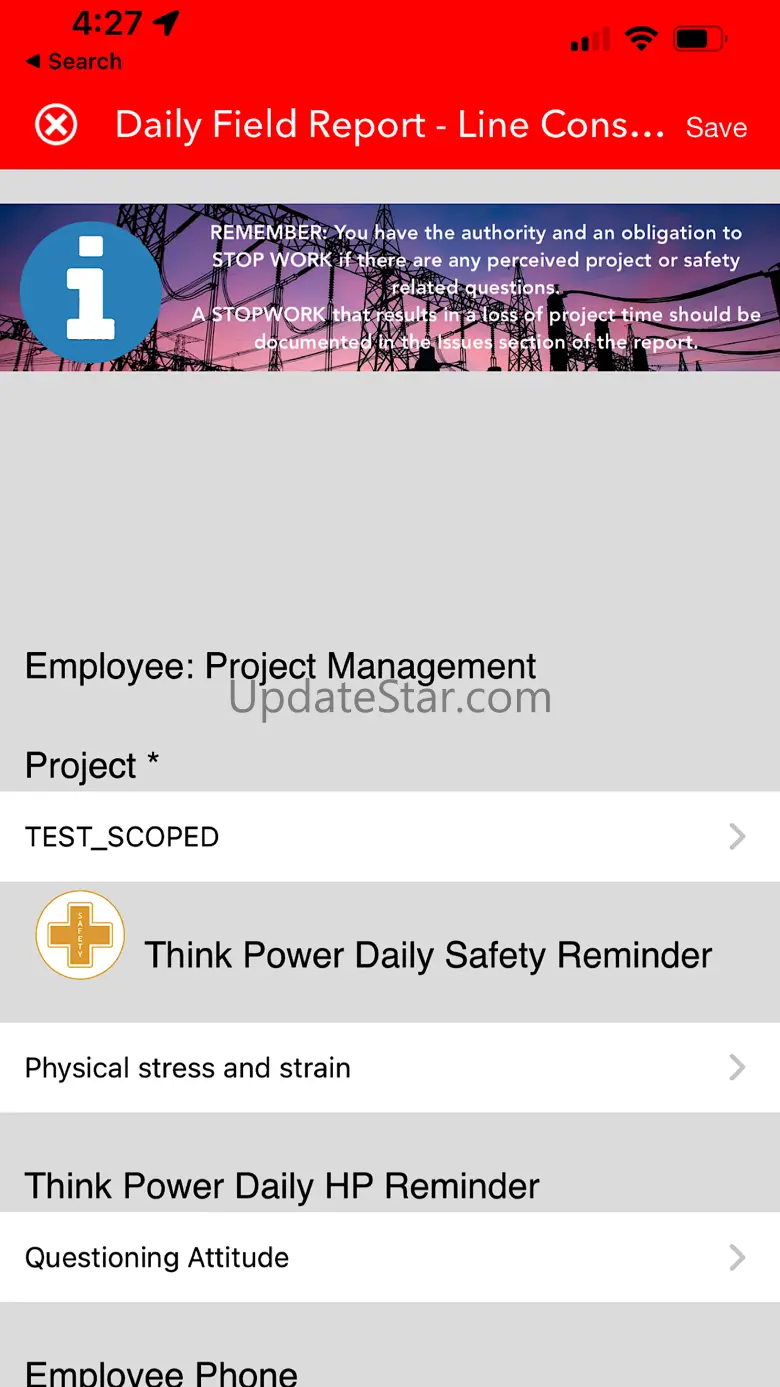
Task: Open the Questioning Attitude HP reminder
Action: pyautogui.click(x=389, y=1257)
